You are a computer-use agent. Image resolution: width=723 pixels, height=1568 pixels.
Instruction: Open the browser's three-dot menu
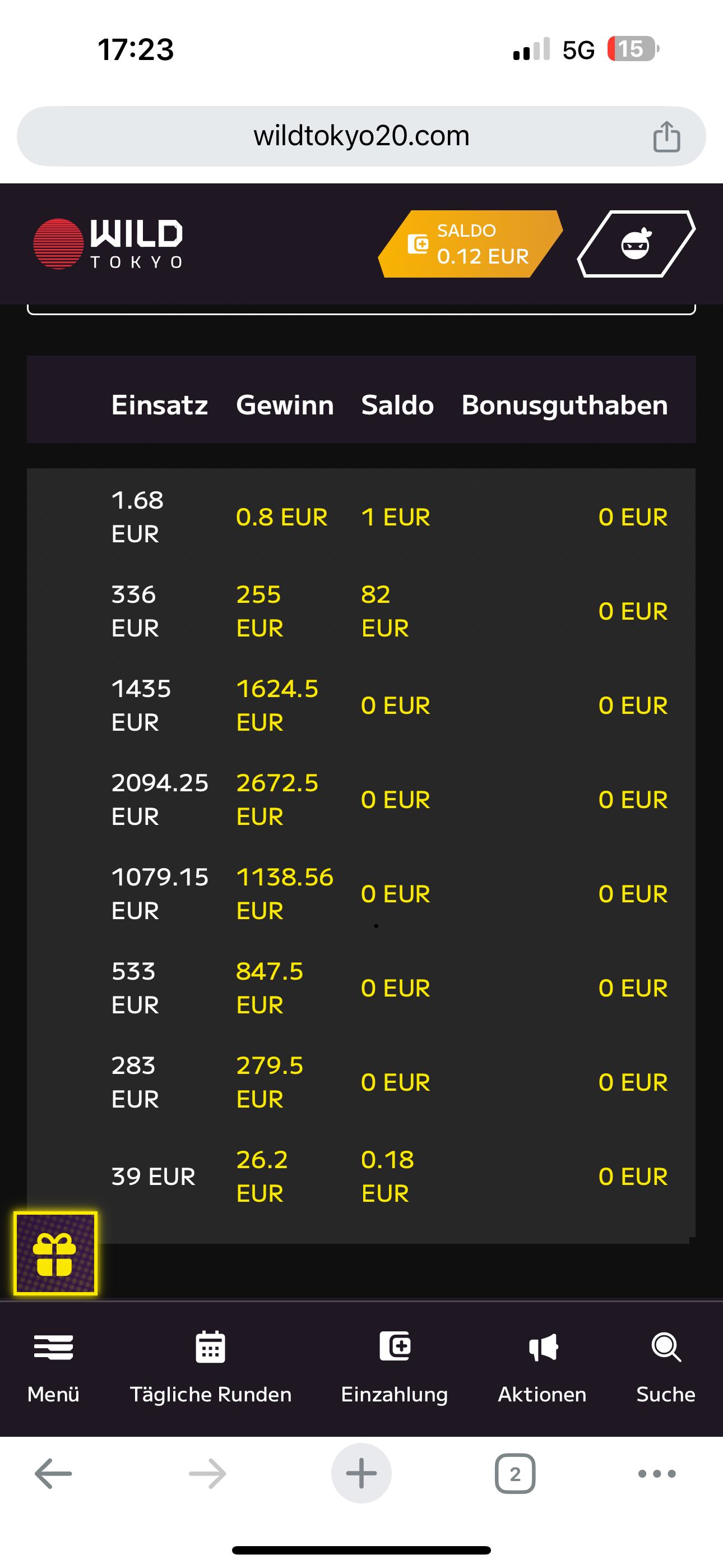click(657, 1474)
